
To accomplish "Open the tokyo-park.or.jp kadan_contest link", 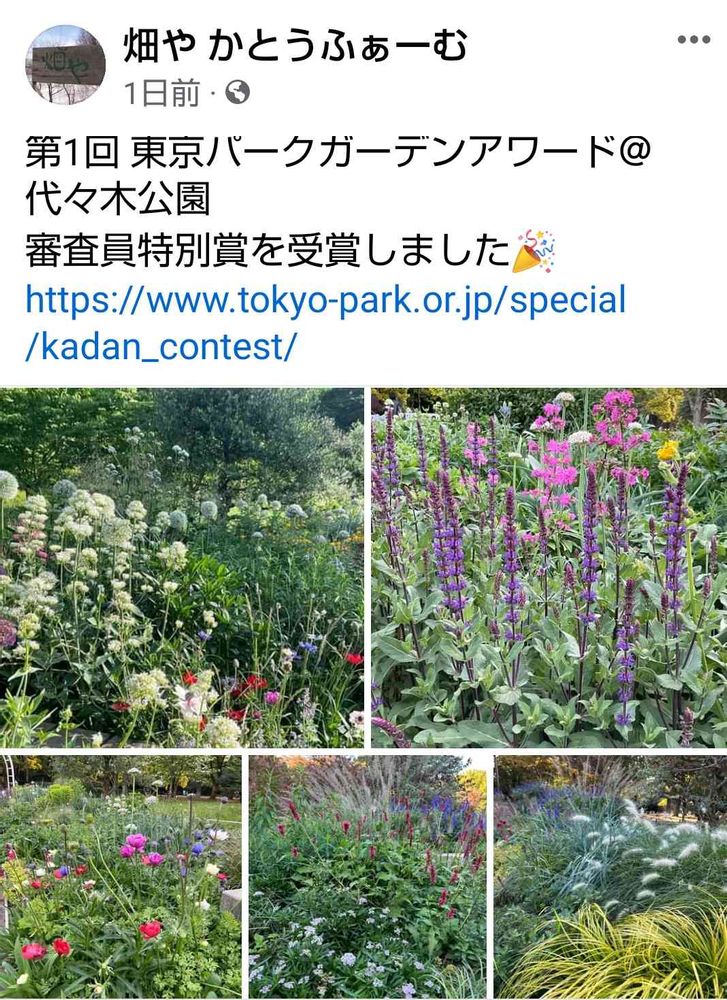I will [325, 323].
